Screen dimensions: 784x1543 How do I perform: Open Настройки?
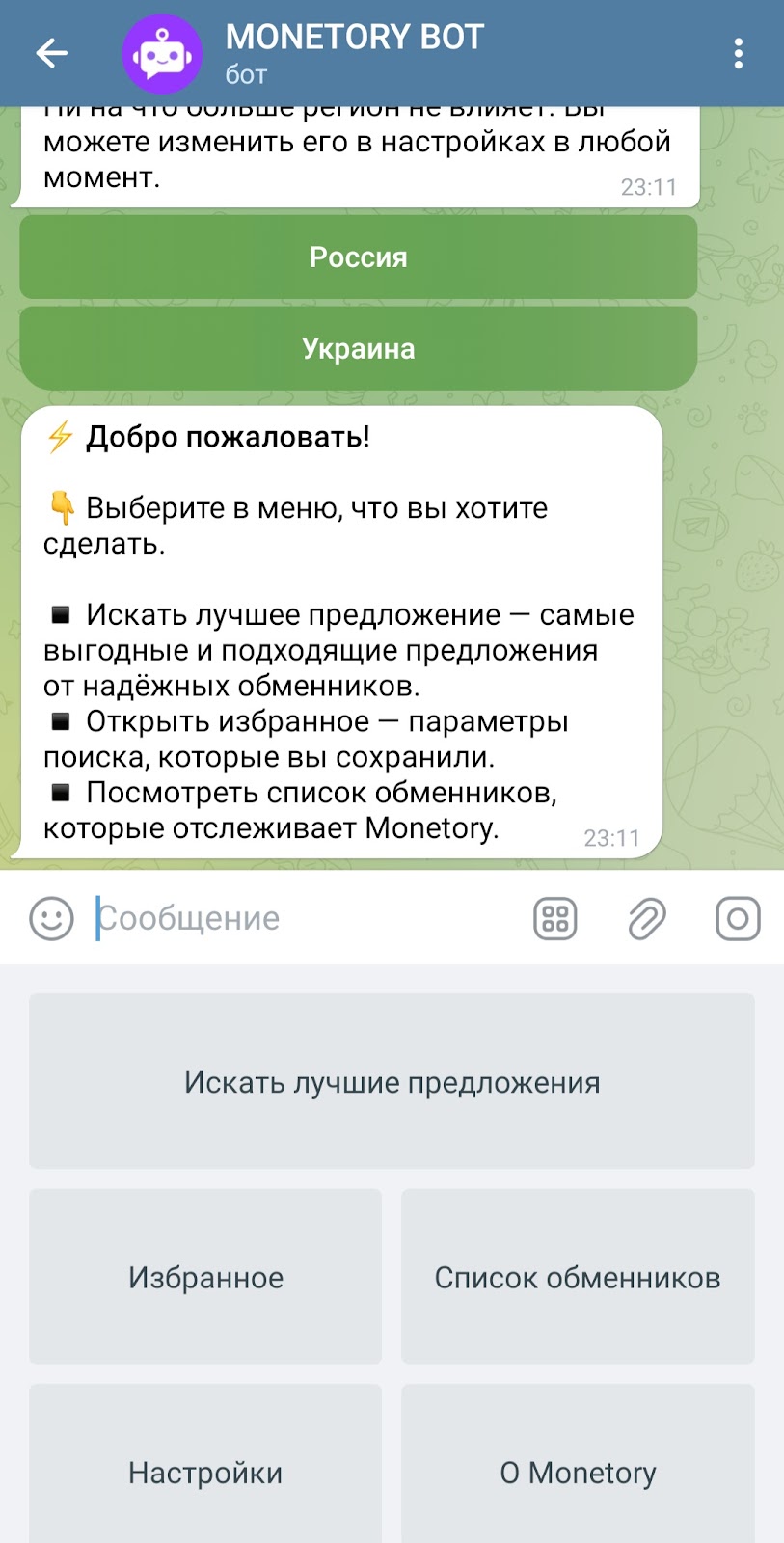tap(205, 1473)
